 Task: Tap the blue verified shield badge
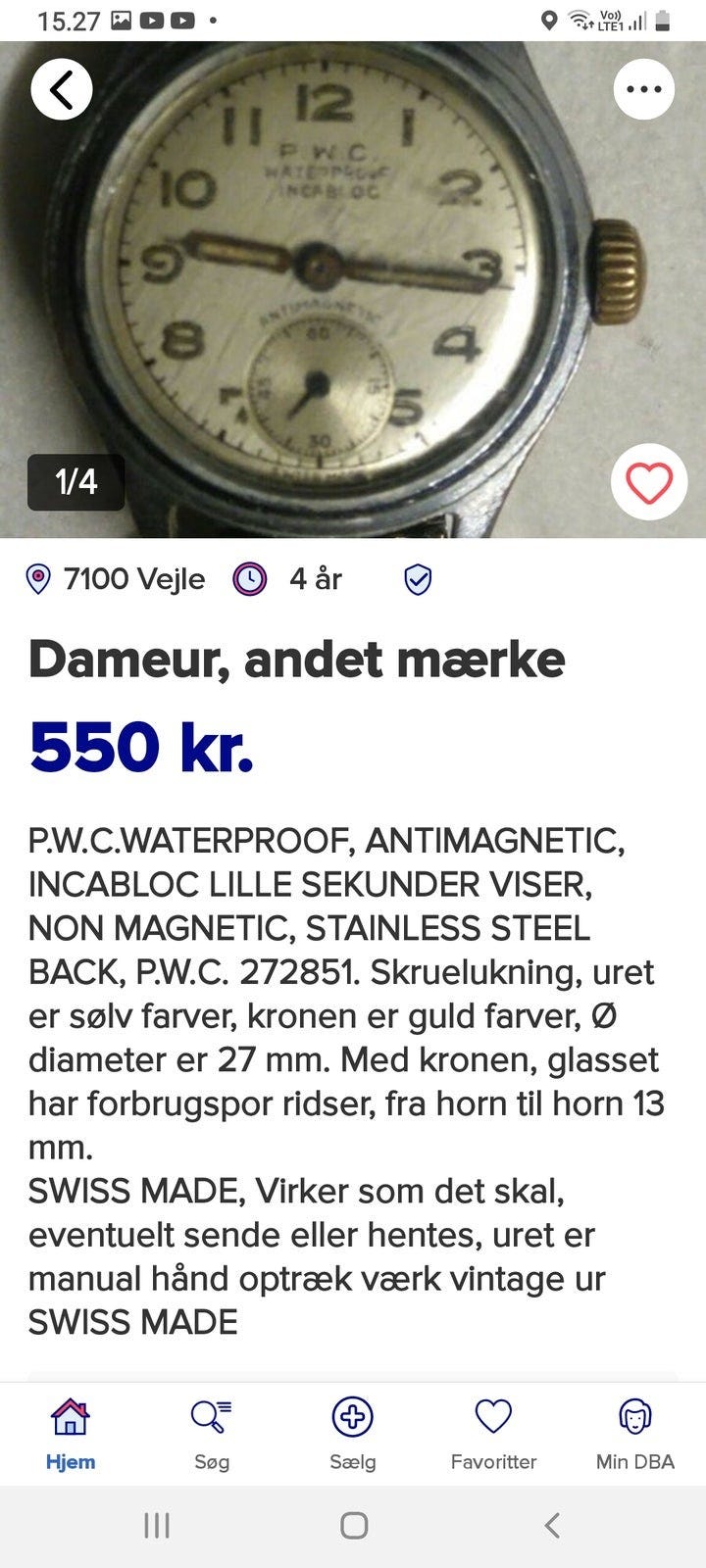pyautogui.click(x=417, y=579)
